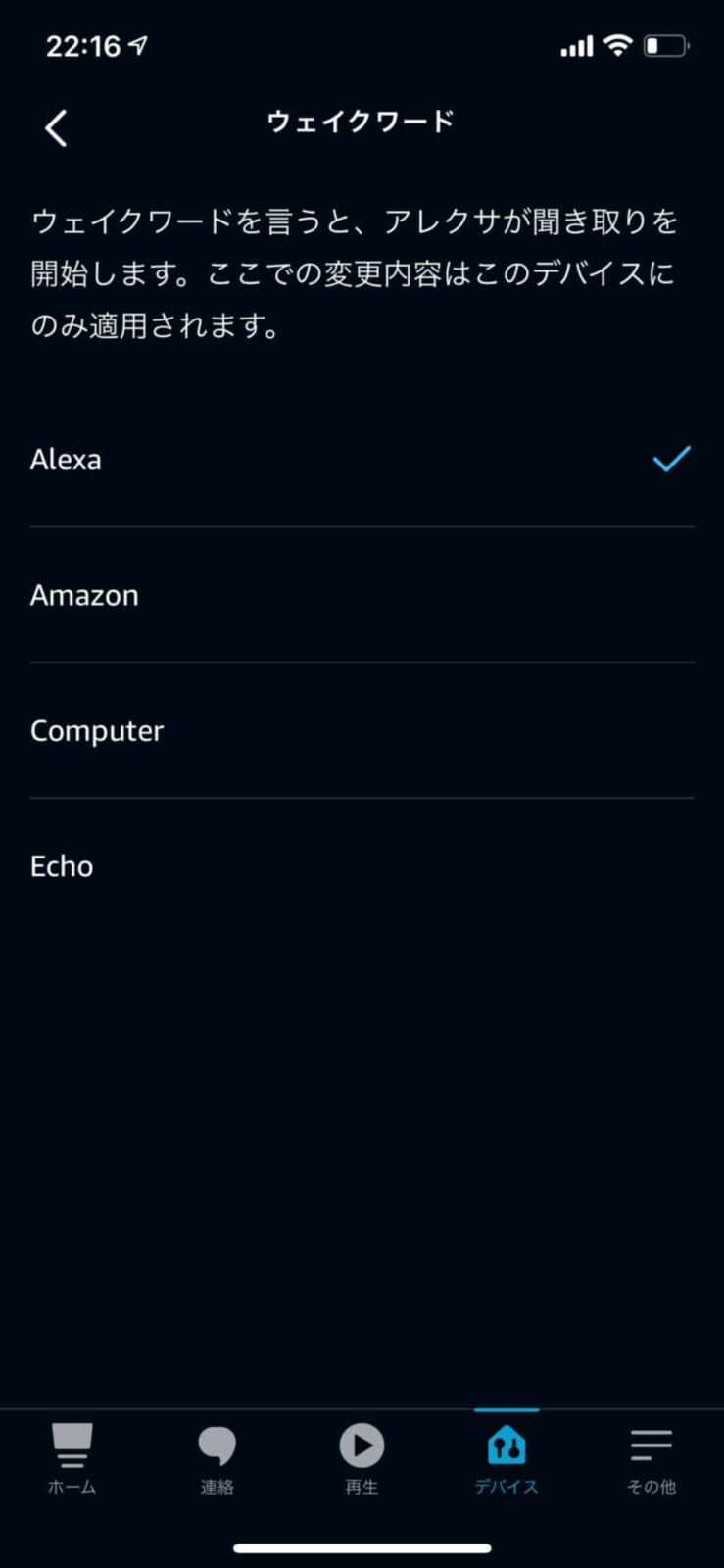Tap the 連絡 speech bubble icon
Screen dimensions: 724x1568
217,1444
